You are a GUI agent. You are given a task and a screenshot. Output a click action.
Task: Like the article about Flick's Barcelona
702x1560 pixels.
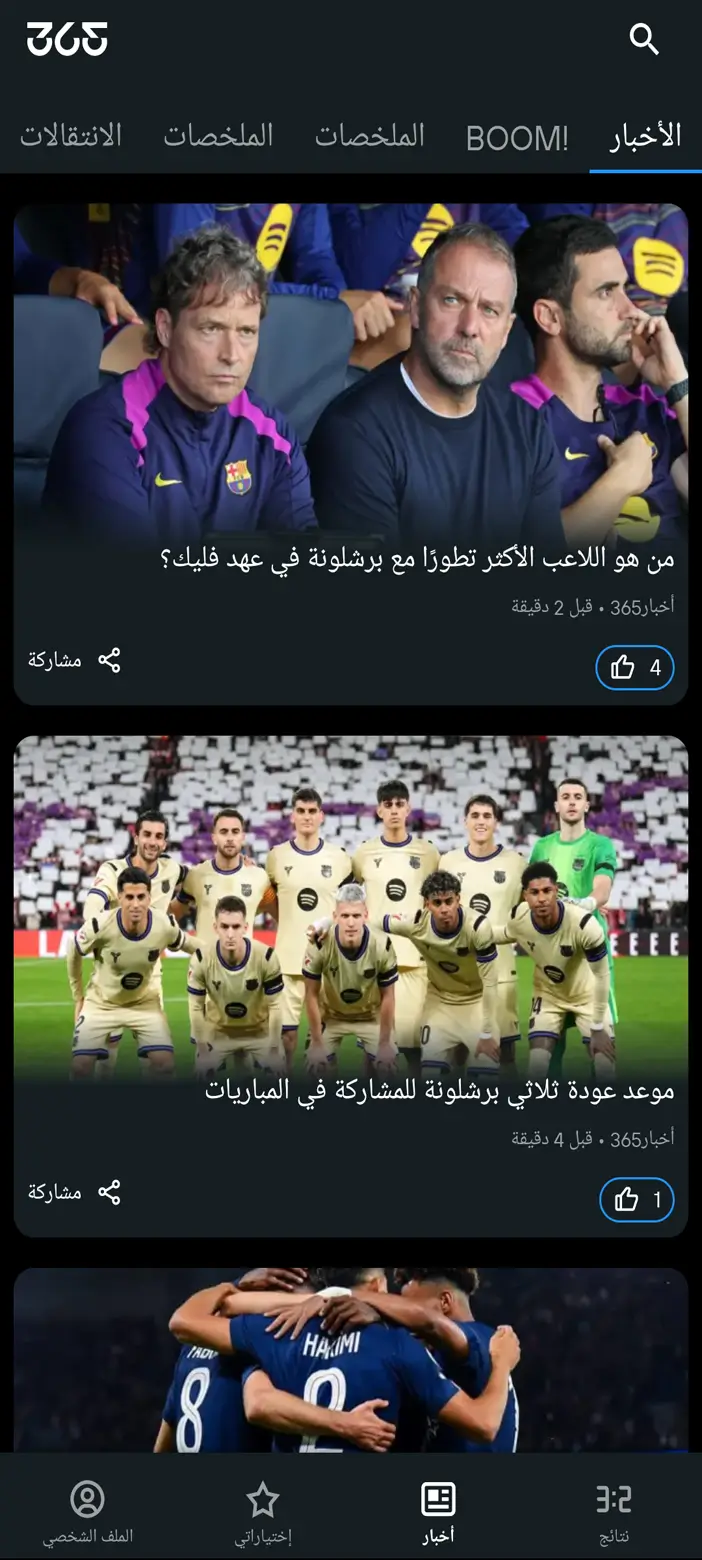pos(635,667)
